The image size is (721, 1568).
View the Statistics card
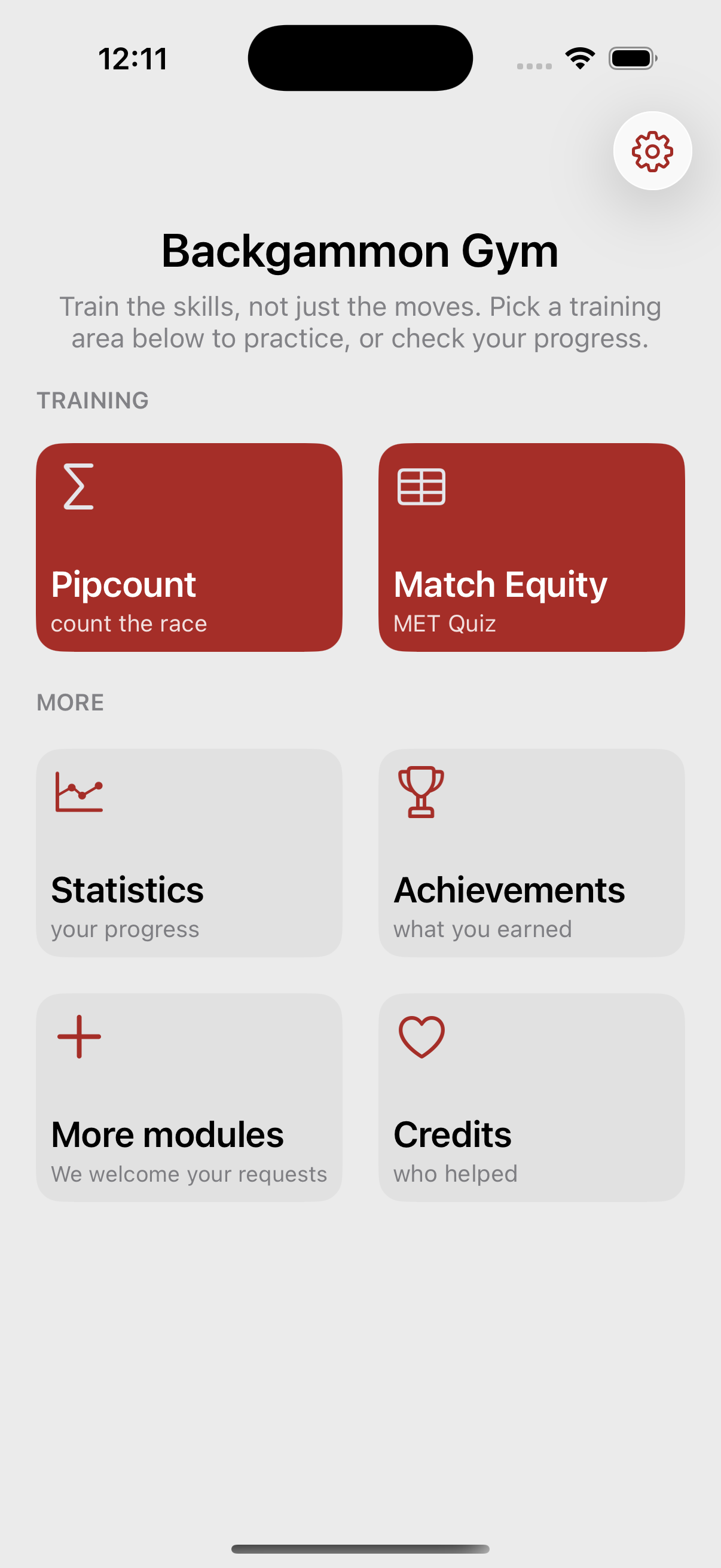[x=190, y=853]
